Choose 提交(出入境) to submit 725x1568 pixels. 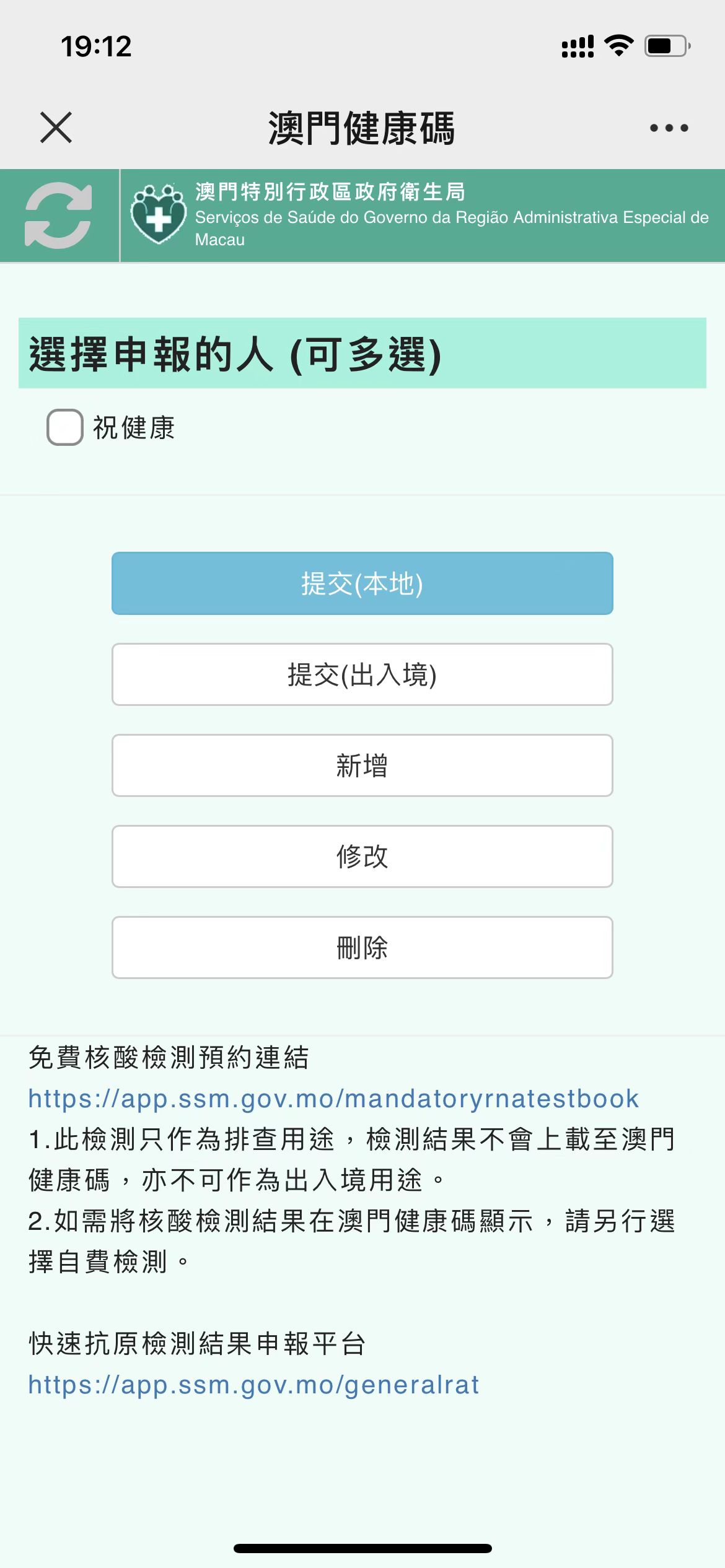362,674
